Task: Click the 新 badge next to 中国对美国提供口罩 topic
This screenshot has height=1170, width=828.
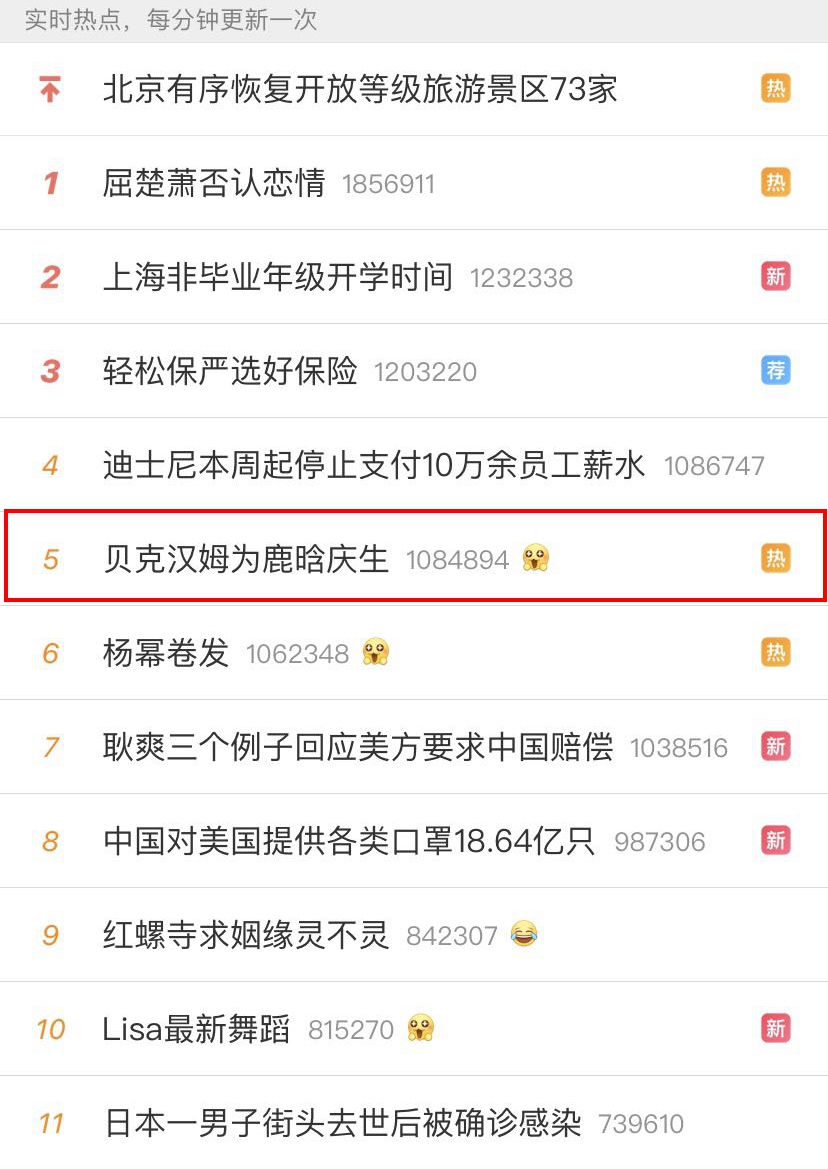Action: coord(774,841)
